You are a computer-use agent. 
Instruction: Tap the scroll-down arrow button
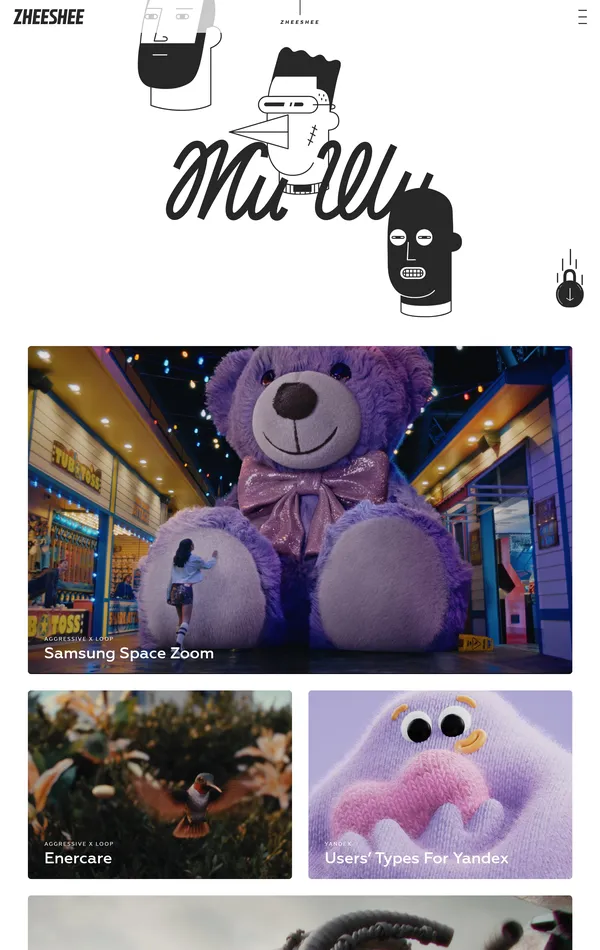570,291
